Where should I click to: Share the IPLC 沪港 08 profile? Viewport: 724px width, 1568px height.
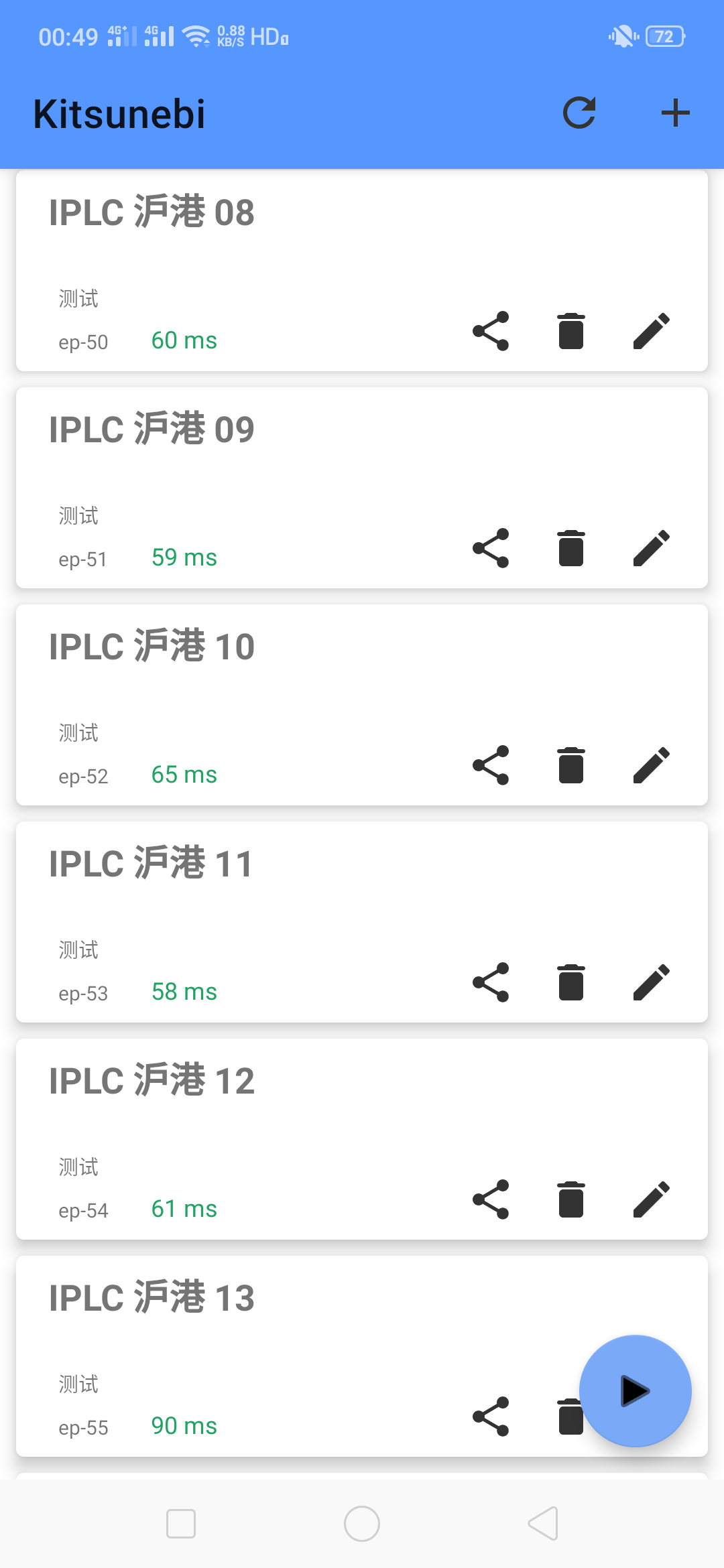[491, 331]
